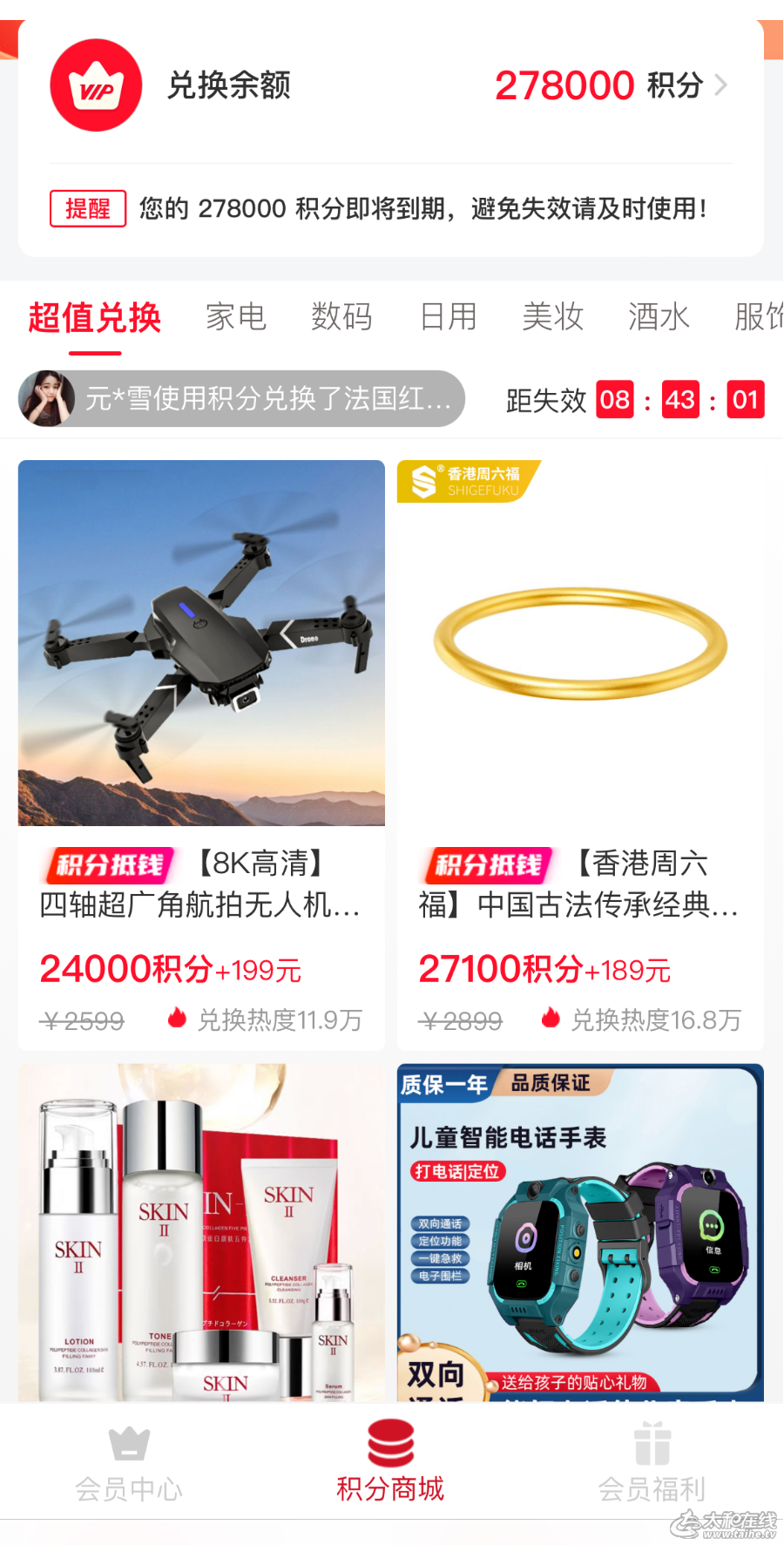Screen dimensions: 784x1545
Task: Switch to the 数码 category tab
Action: [x=341, y=317]
